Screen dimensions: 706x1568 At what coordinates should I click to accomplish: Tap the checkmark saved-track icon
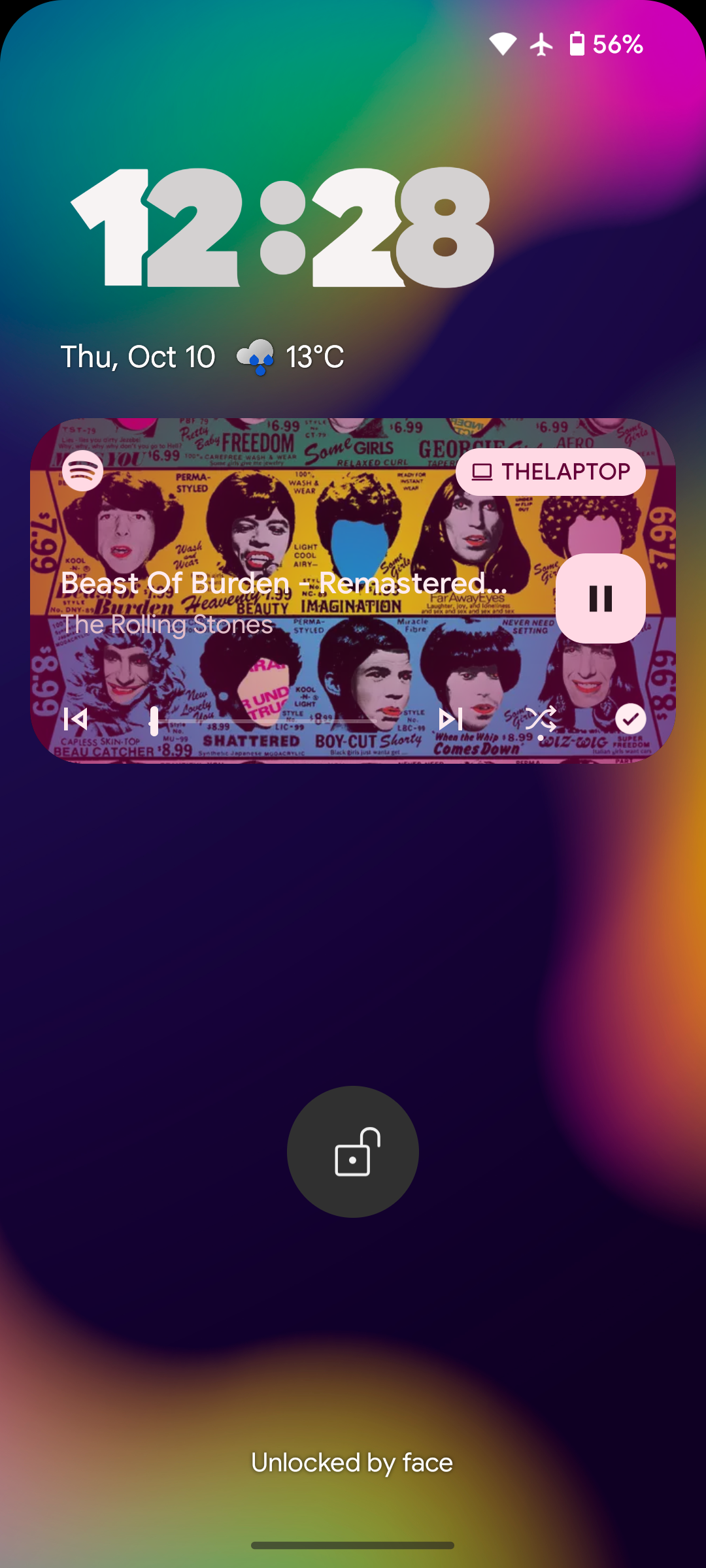[630, 719]
